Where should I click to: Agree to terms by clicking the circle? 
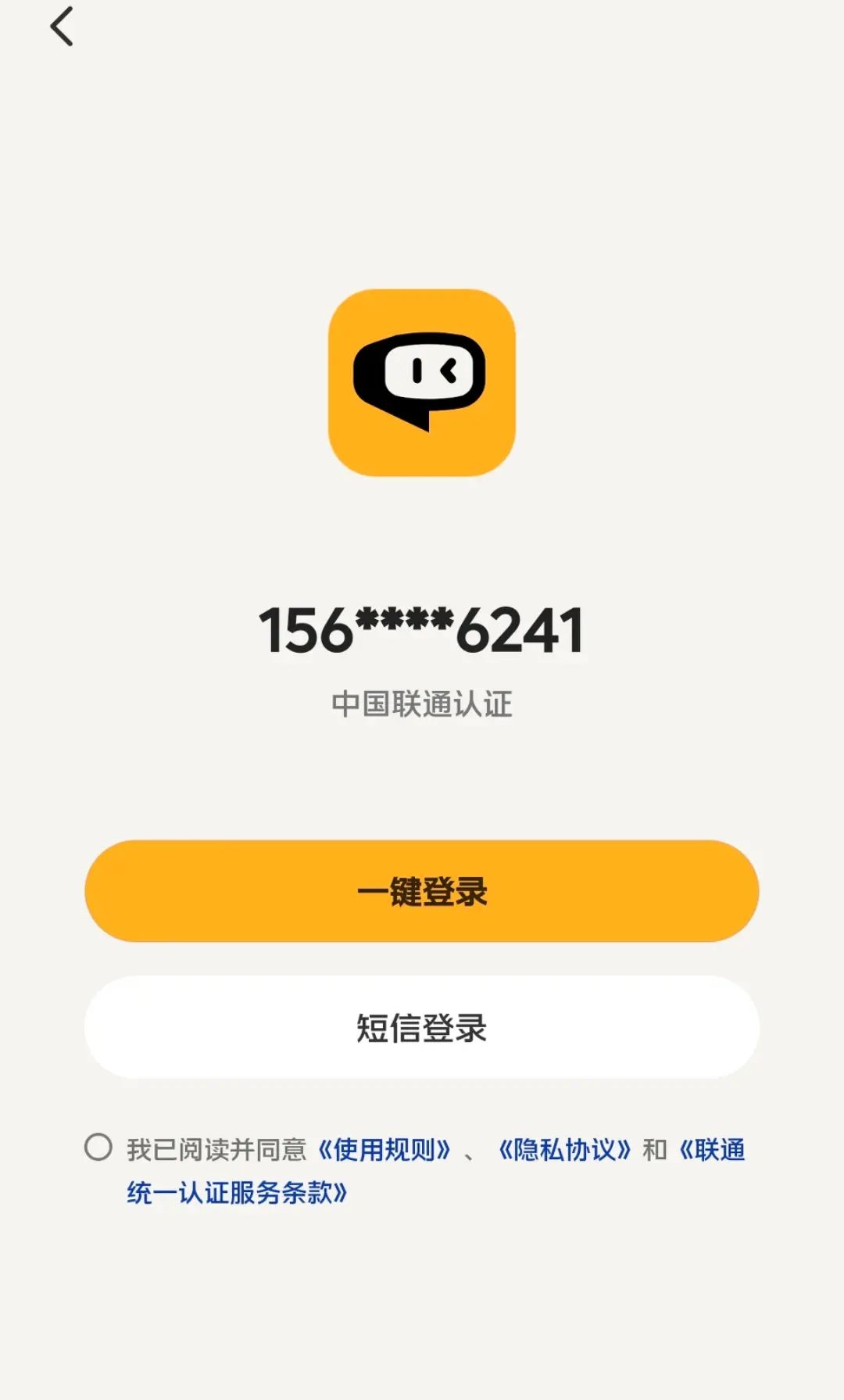(98, 1148)
